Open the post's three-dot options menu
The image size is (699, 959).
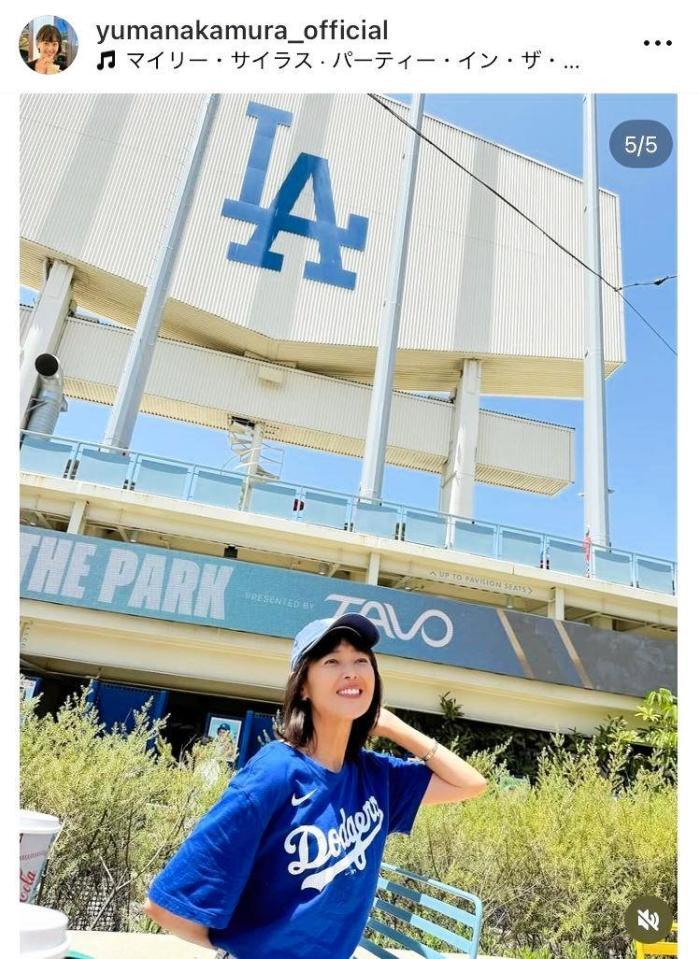[x=657, y=43]
